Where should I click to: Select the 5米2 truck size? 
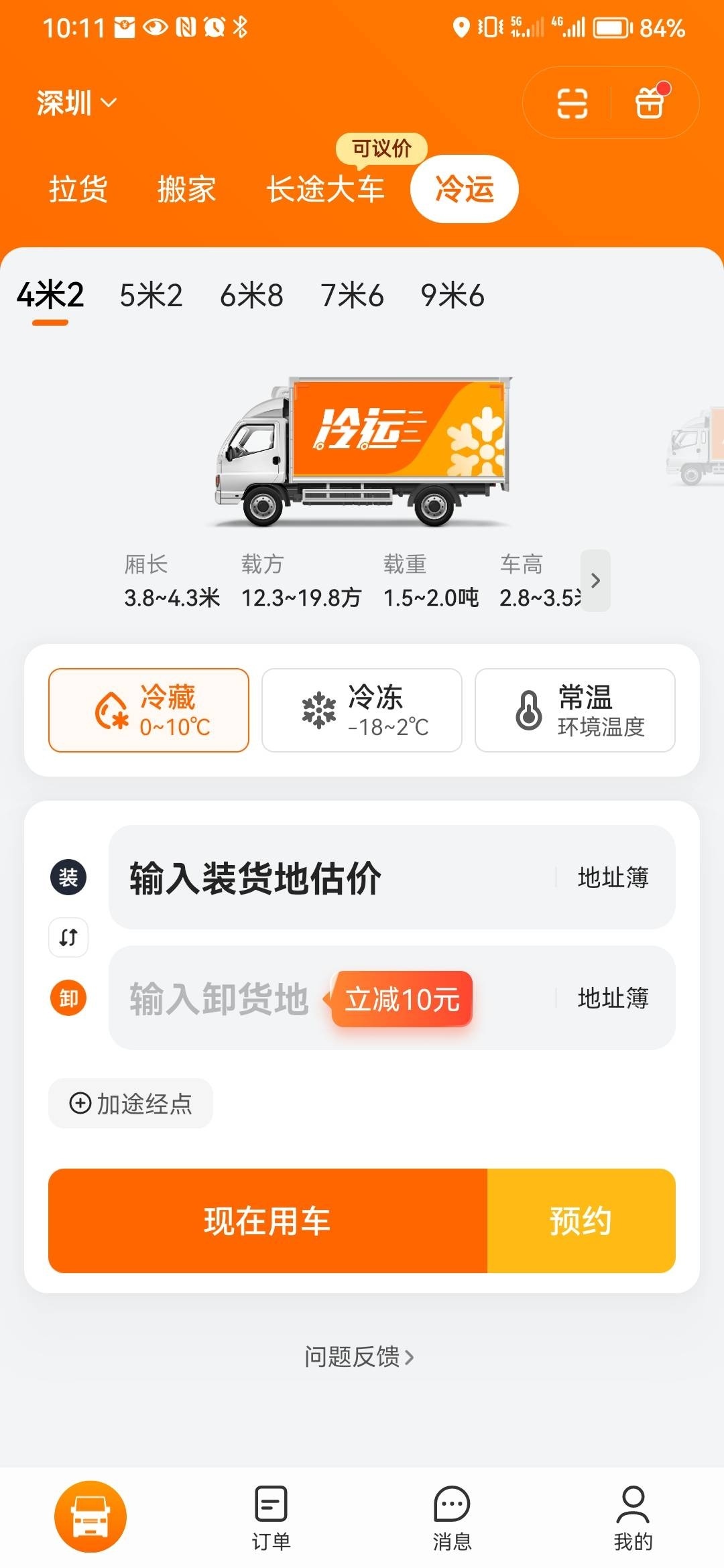pyautogui.click(x=151, y=296)
